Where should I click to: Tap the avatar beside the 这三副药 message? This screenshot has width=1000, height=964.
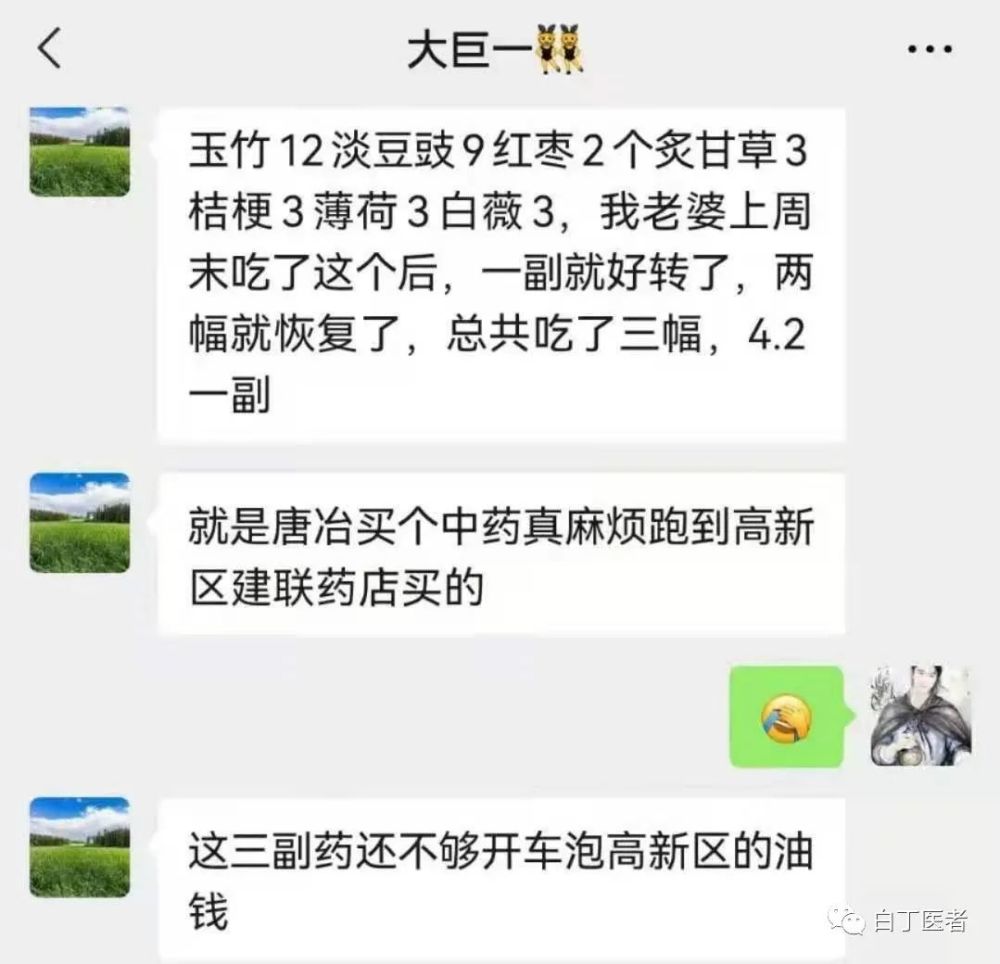coord(80,846)
